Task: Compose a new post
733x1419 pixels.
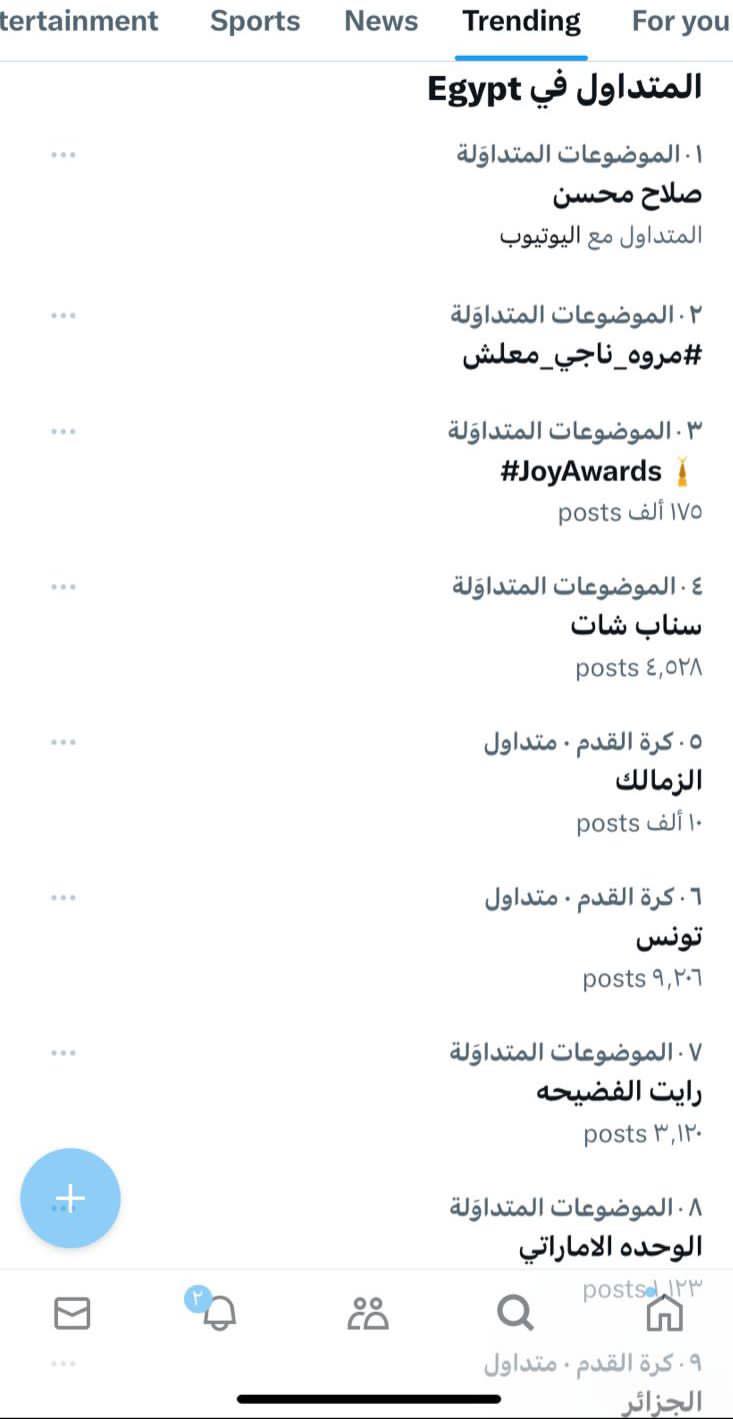Action: [x=70, y=1198]
